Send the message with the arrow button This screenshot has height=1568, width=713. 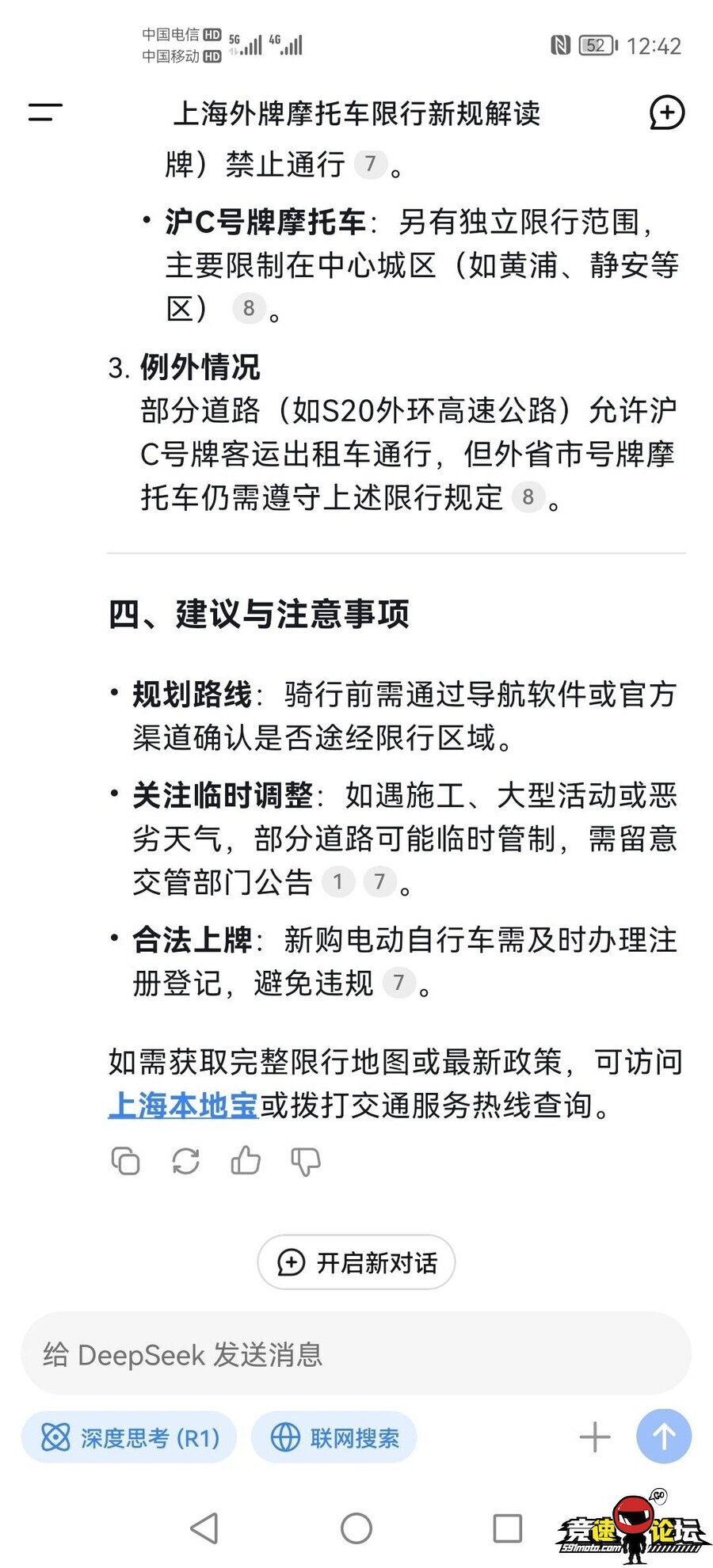(664, 1437)
